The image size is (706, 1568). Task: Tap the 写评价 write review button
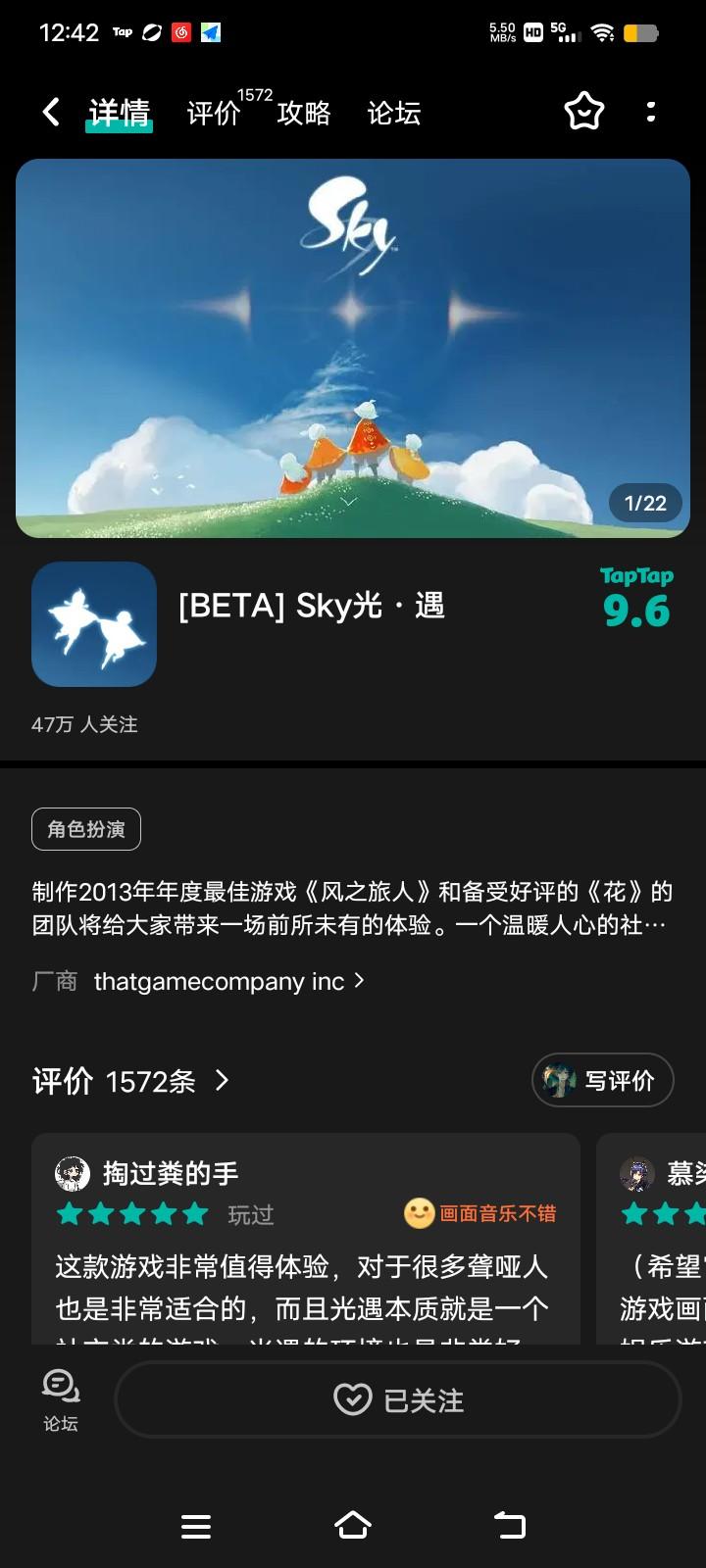click(x=602, y=1079)
